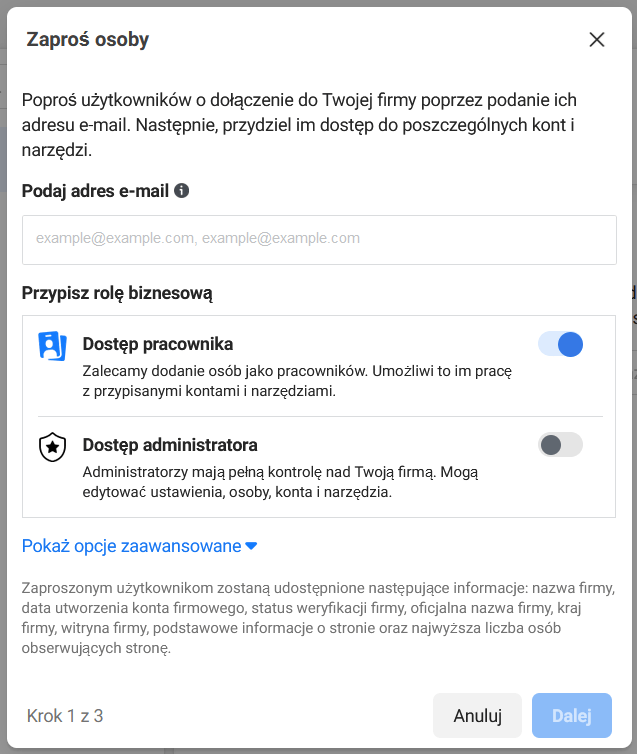Turn off the Dostęp pracownika switch
The height and width of the screenshot is (754, 637).
point(560,345)
